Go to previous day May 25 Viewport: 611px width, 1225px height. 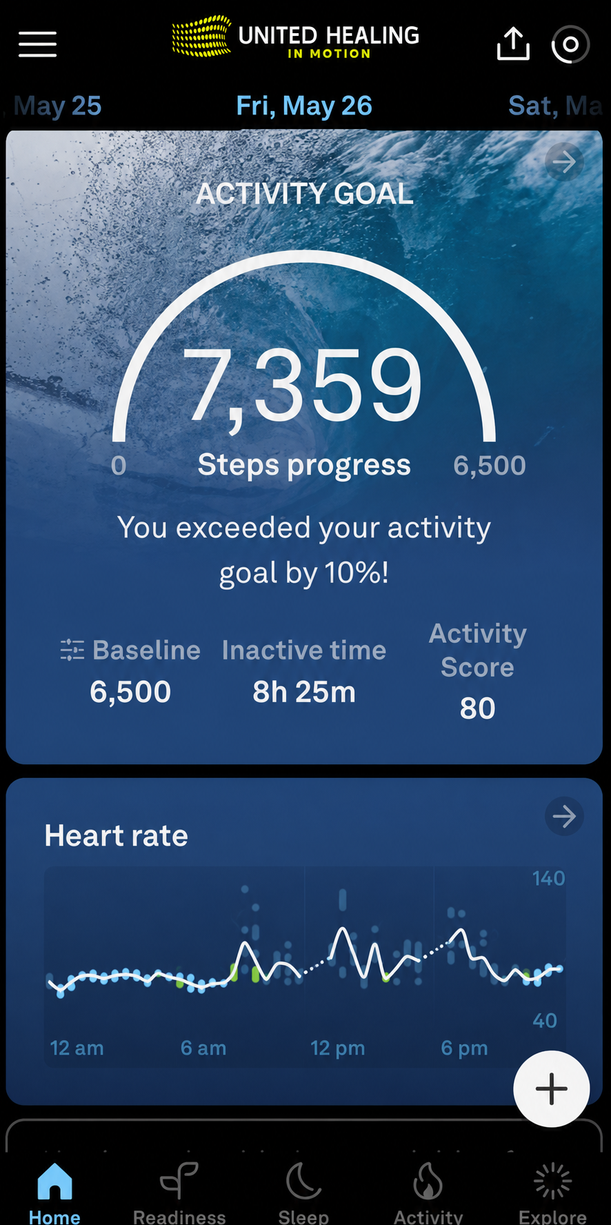tap(55, 106)
